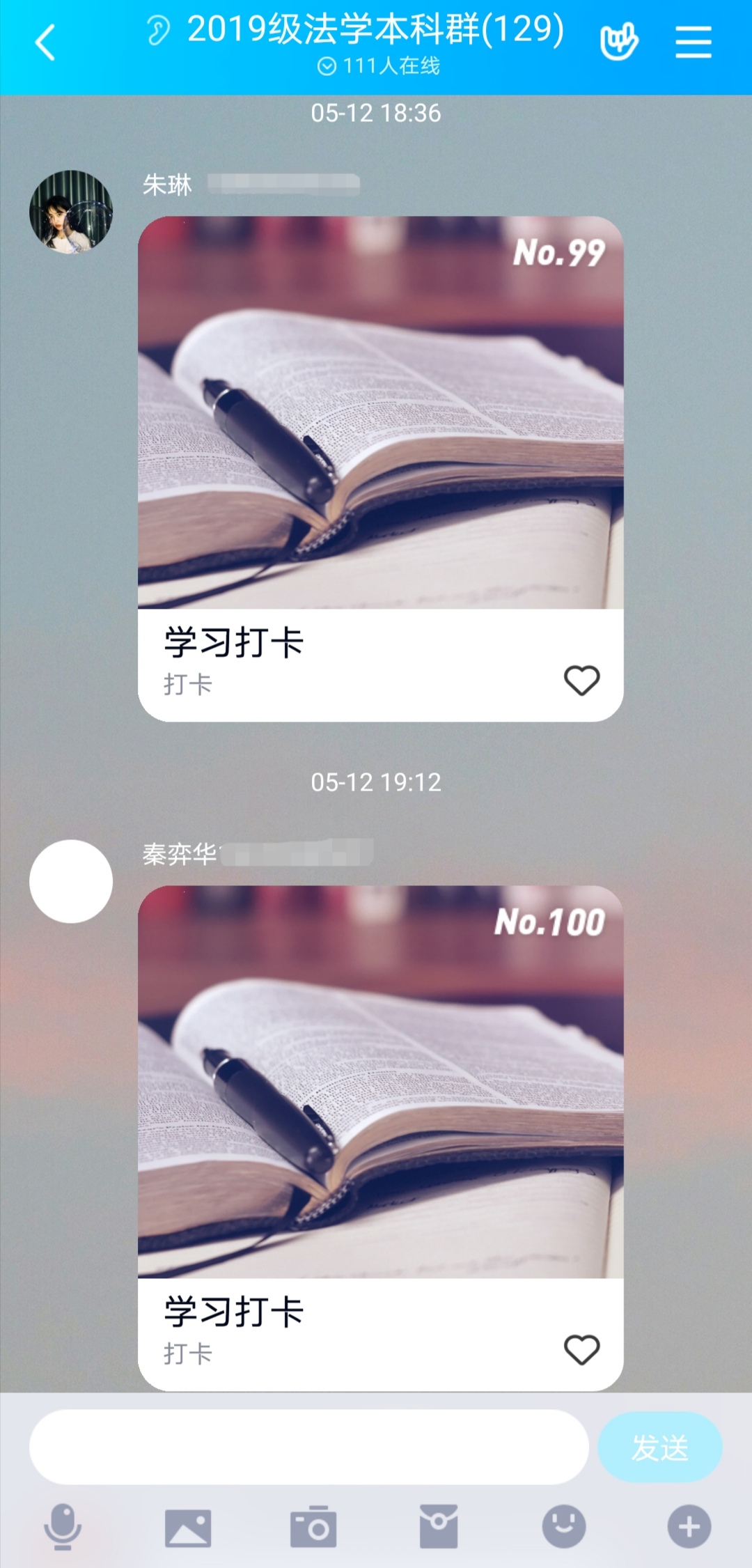752x1568 pixels.
Task: View 朱琳's profile avatar
Action: click(71, 212)
